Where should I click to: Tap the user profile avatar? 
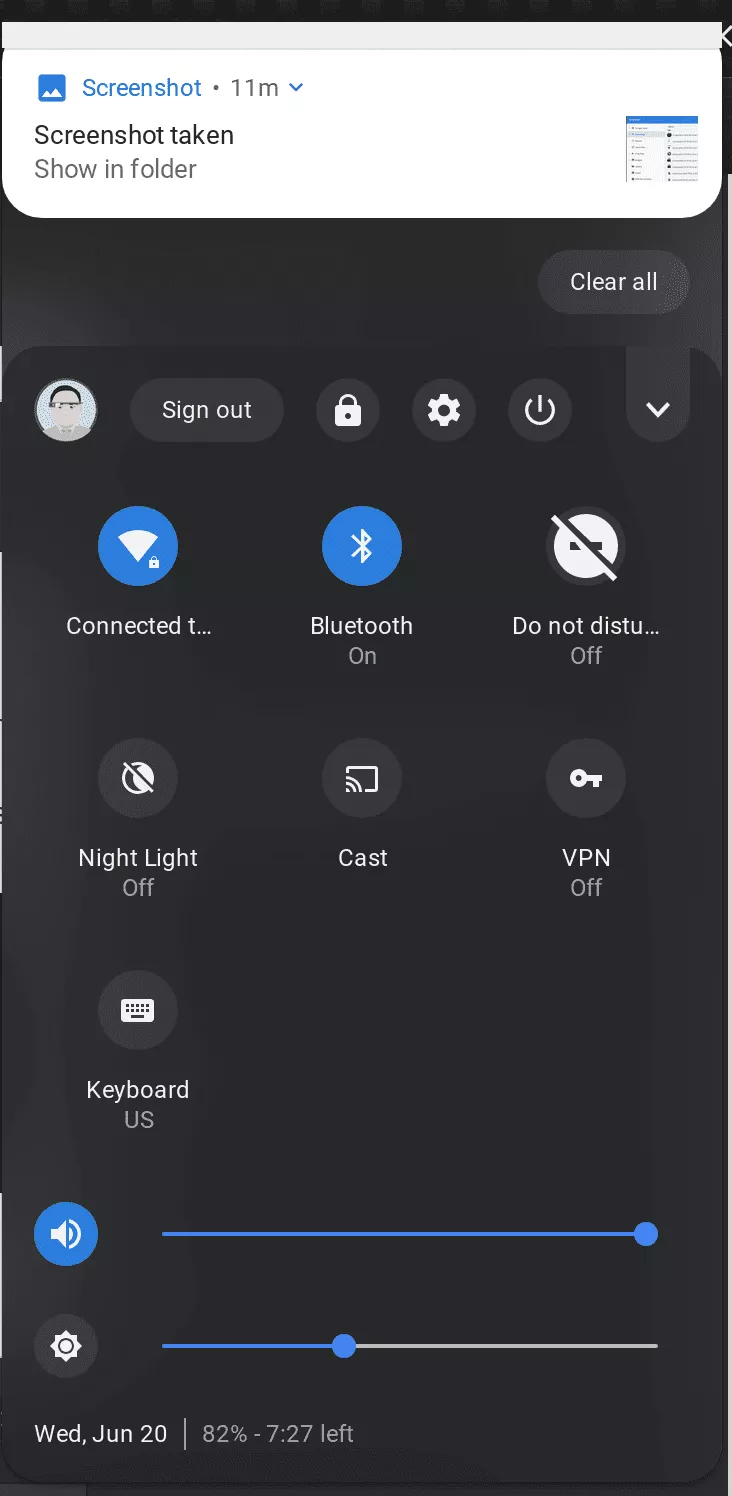point(66,410)
